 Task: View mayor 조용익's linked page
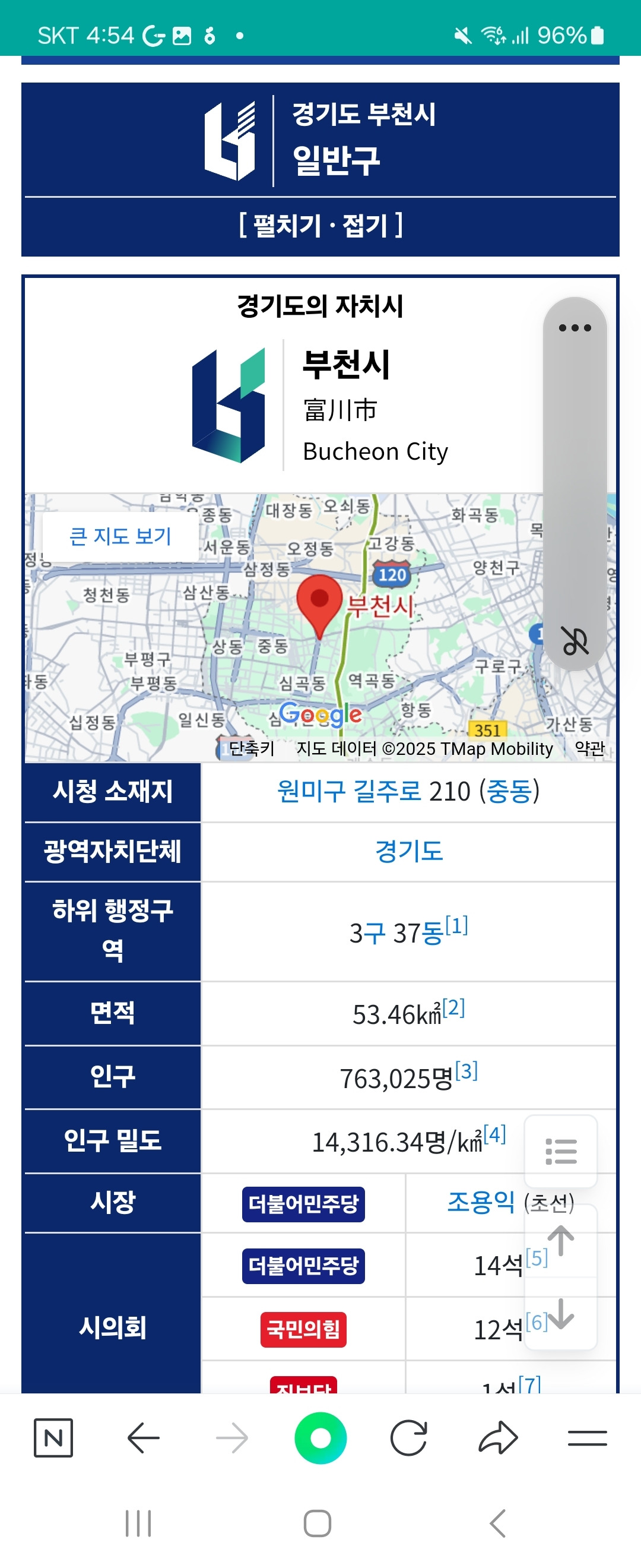pyautogui.click(x=480, y=1202)
